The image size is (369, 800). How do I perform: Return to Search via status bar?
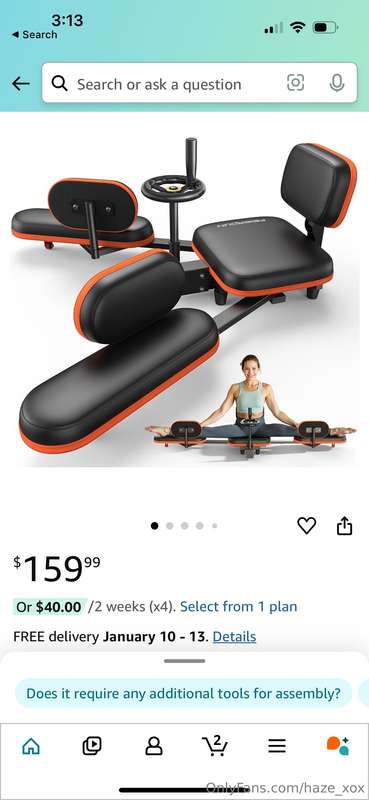pyautogui.click(x=34, y=35)
